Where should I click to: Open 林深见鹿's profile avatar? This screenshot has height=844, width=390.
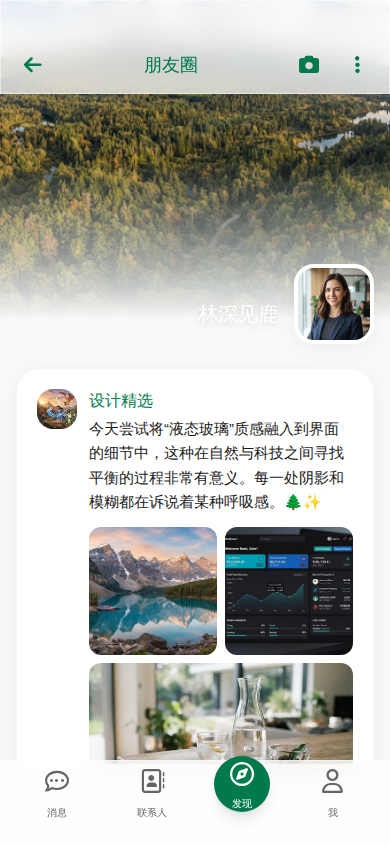click(x=334, y=304)
